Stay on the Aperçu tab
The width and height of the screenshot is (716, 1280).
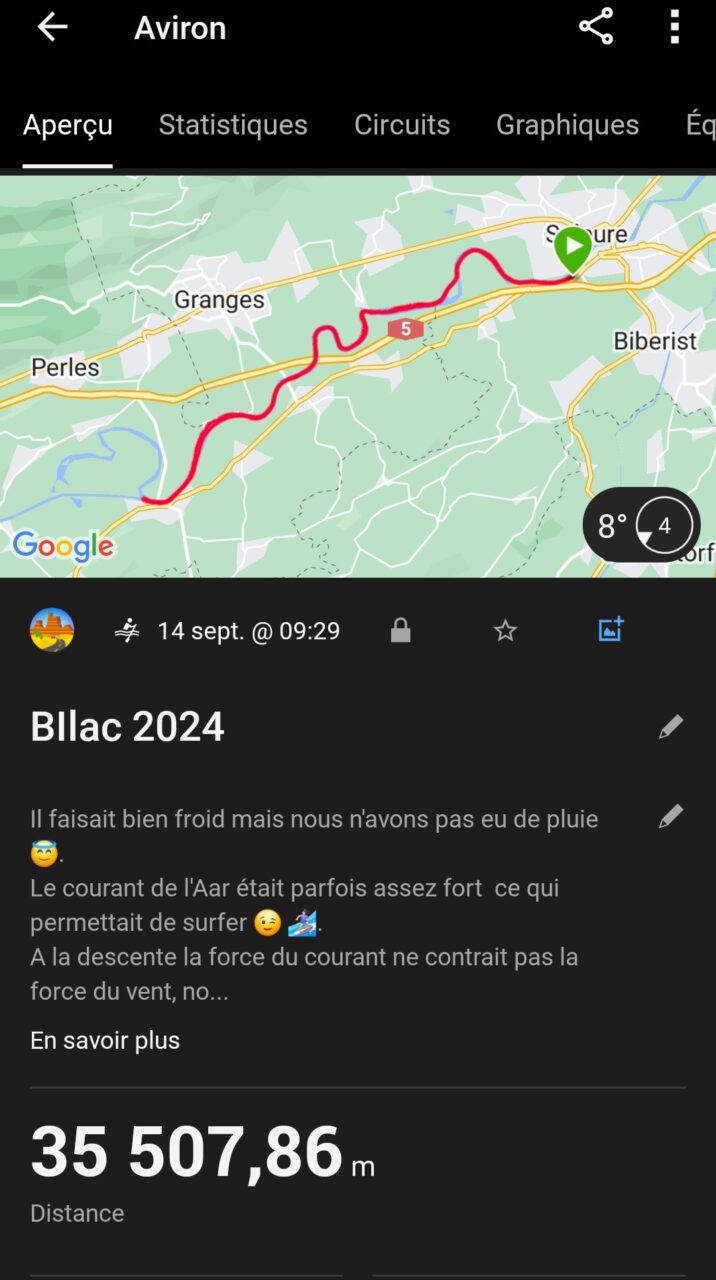tap(68, 125)
